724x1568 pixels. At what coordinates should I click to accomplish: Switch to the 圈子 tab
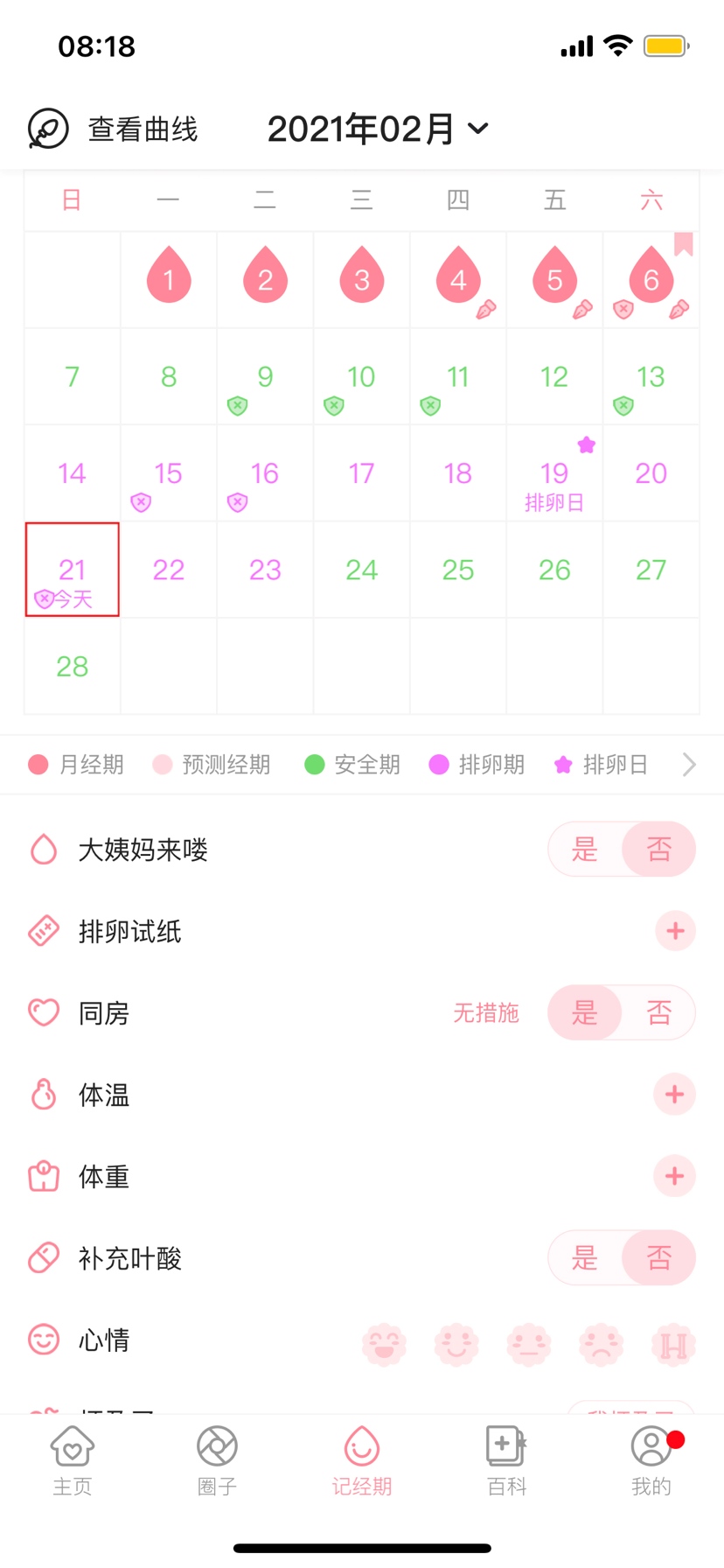pos(217,1460)
